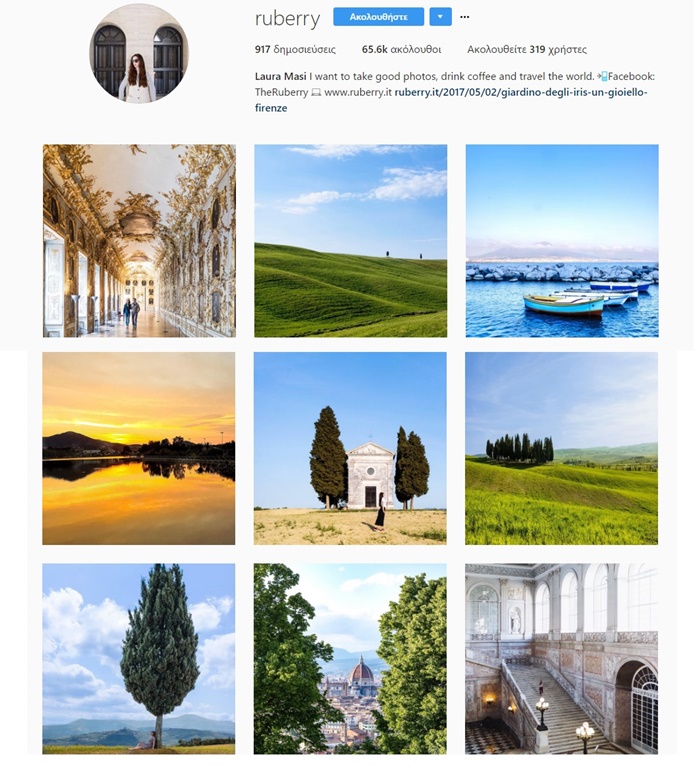Screen dimensions: 700x780
Task: Expand the dropdown arrow next to follow button
Action: pyautogui.click(x=440, y=17)
